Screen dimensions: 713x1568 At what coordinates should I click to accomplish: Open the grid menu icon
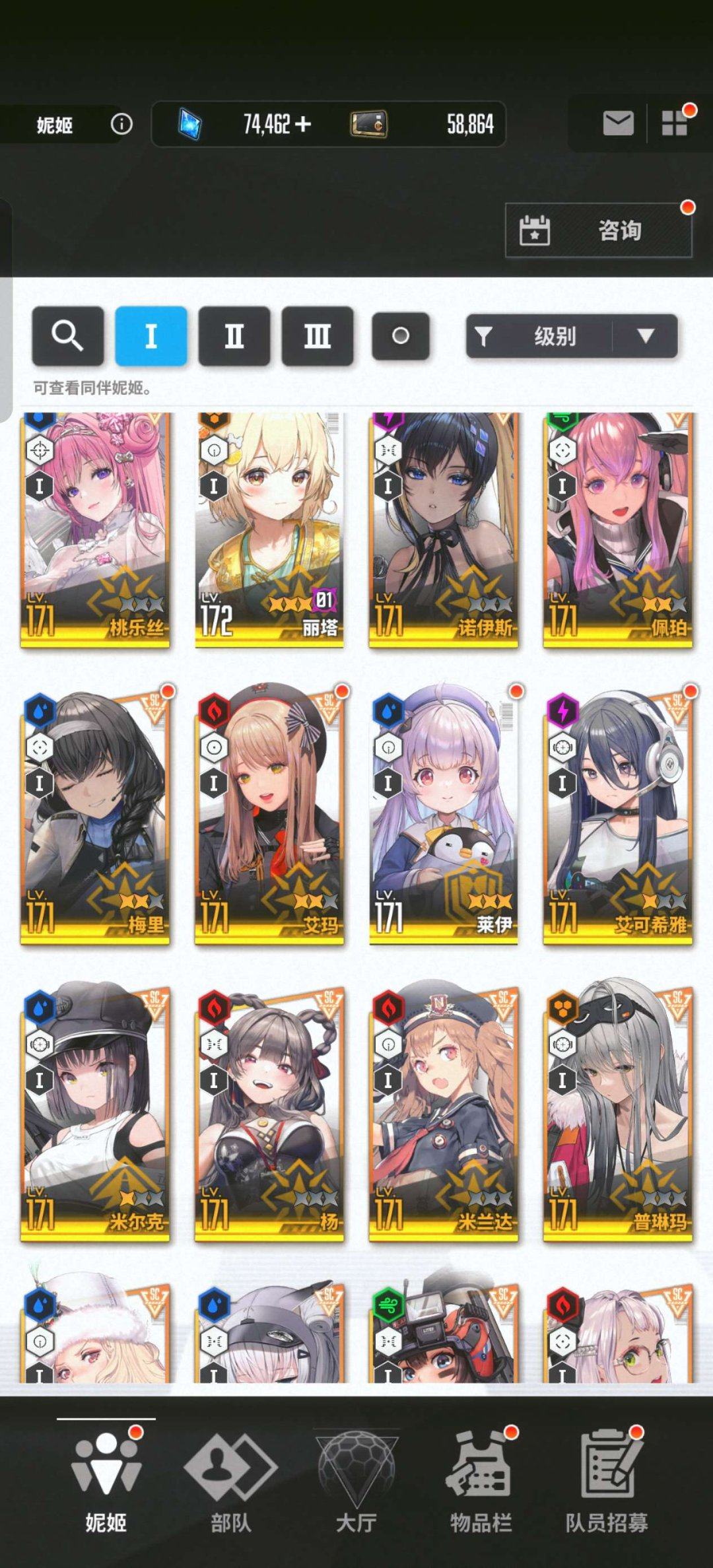(674, 123)
